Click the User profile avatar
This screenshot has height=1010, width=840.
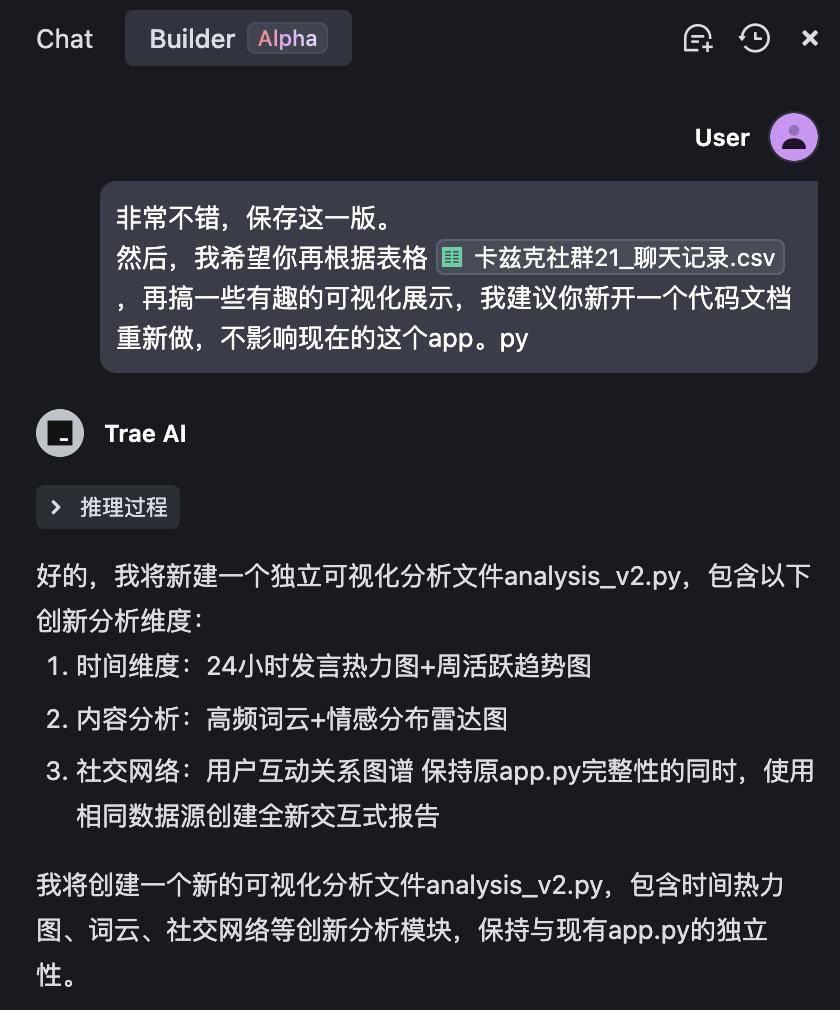793,136
